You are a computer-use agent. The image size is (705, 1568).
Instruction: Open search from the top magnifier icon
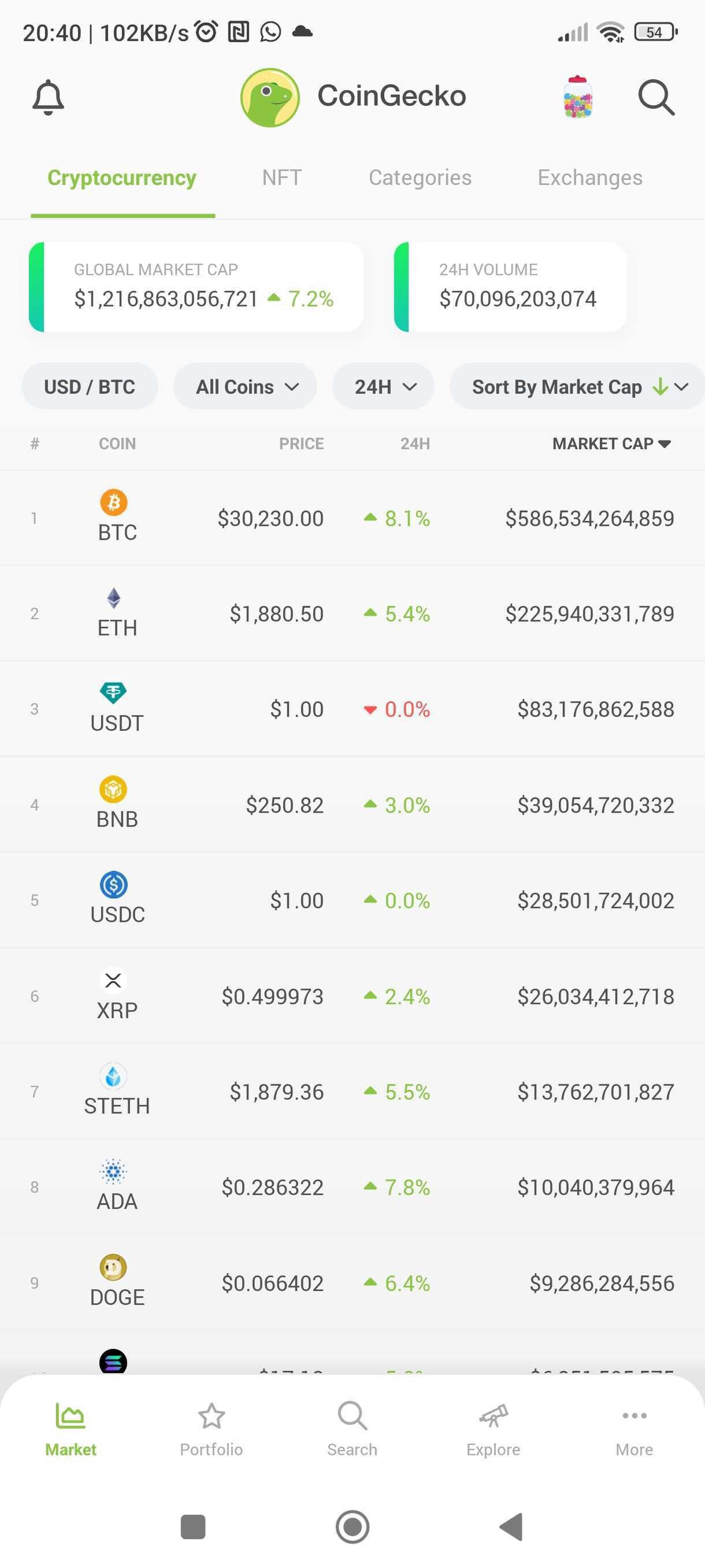pyautogui.click(x=656, y=97)
